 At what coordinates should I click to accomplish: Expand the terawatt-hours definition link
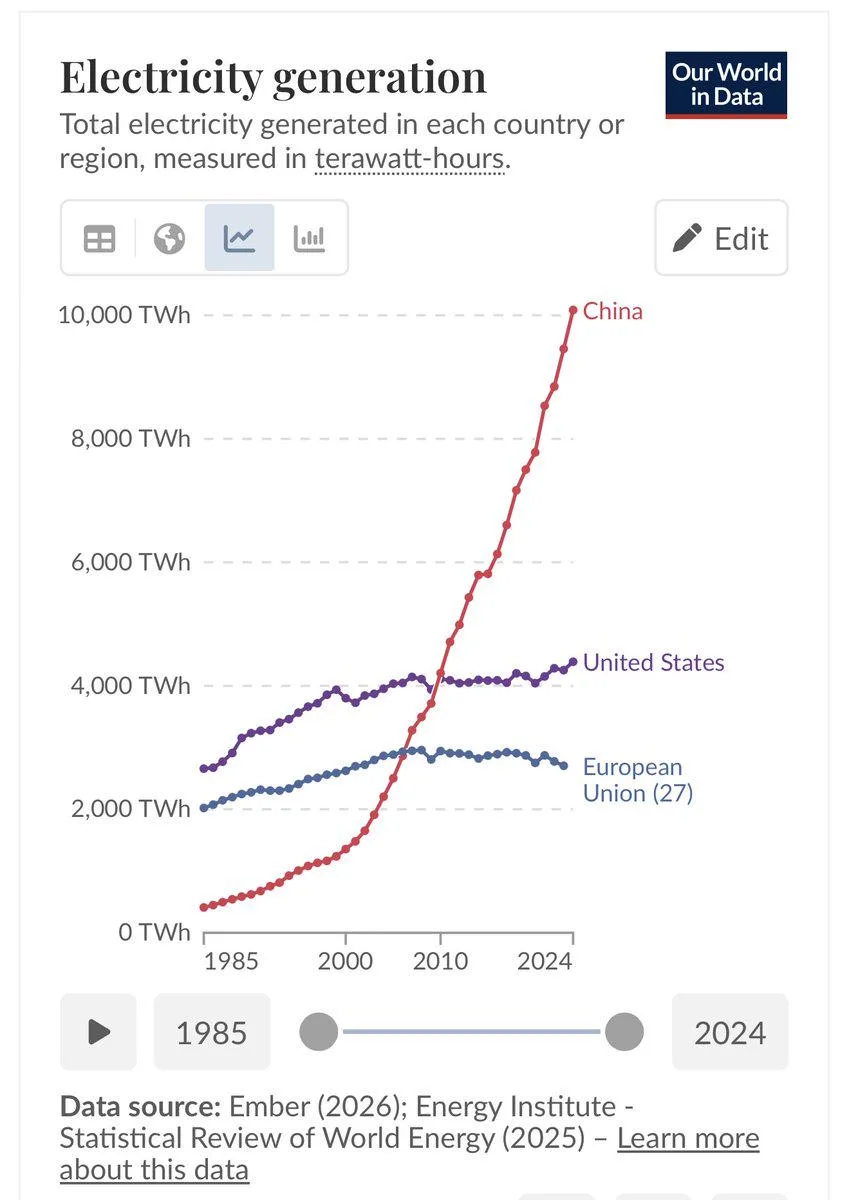(x=410, y=158)
